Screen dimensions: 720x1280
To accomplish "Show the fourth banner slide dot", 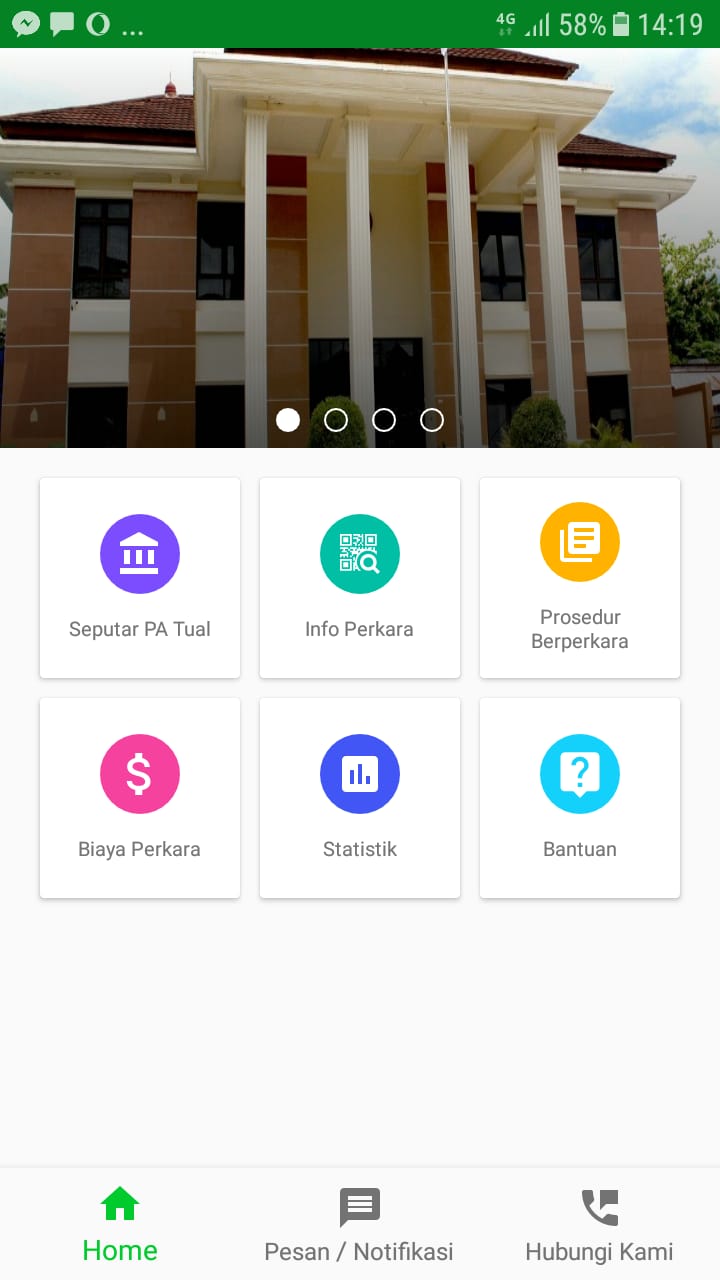I will coord(432,420).
